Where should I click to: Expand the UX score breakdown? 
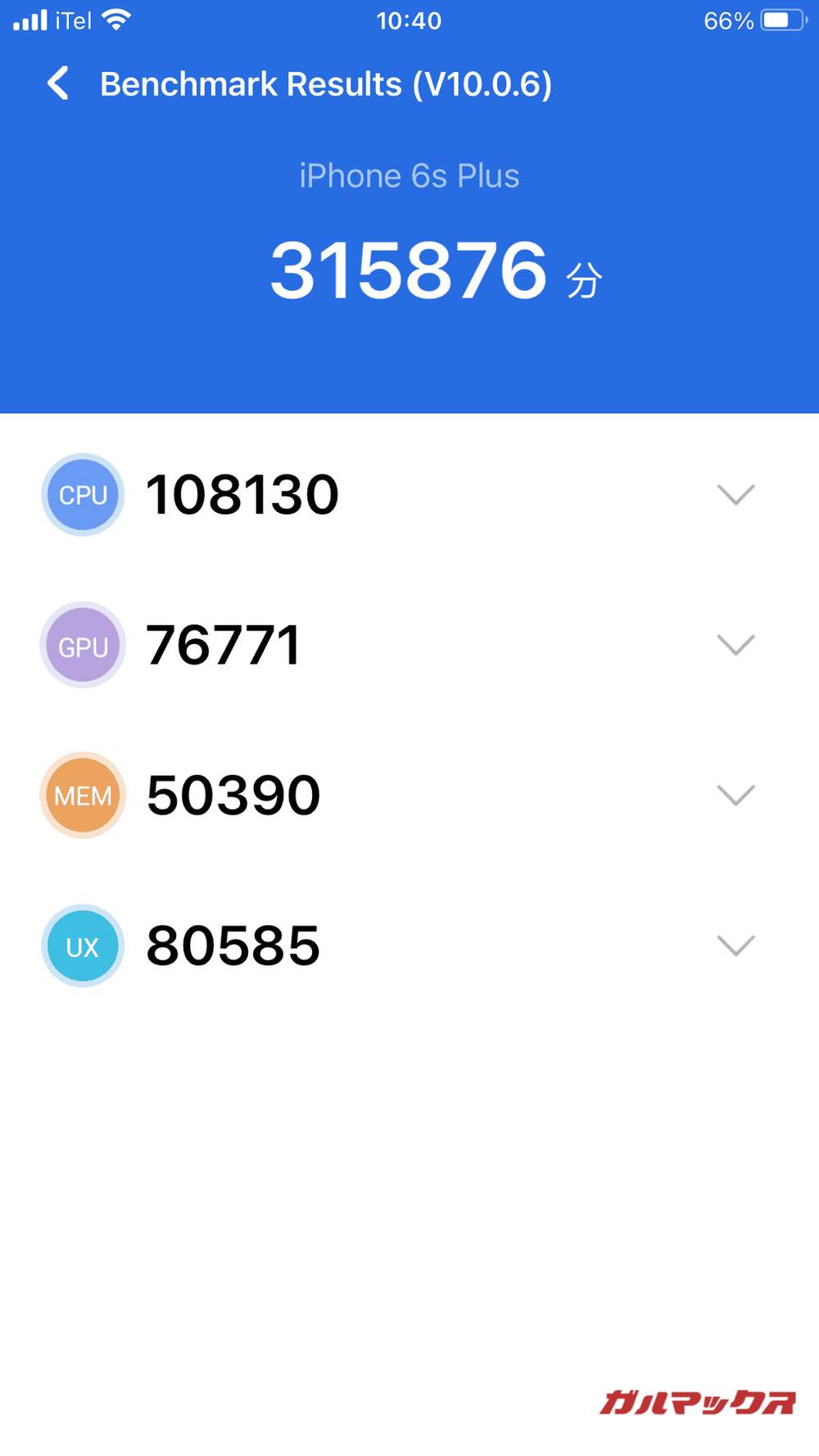click(x=736, y=946)
